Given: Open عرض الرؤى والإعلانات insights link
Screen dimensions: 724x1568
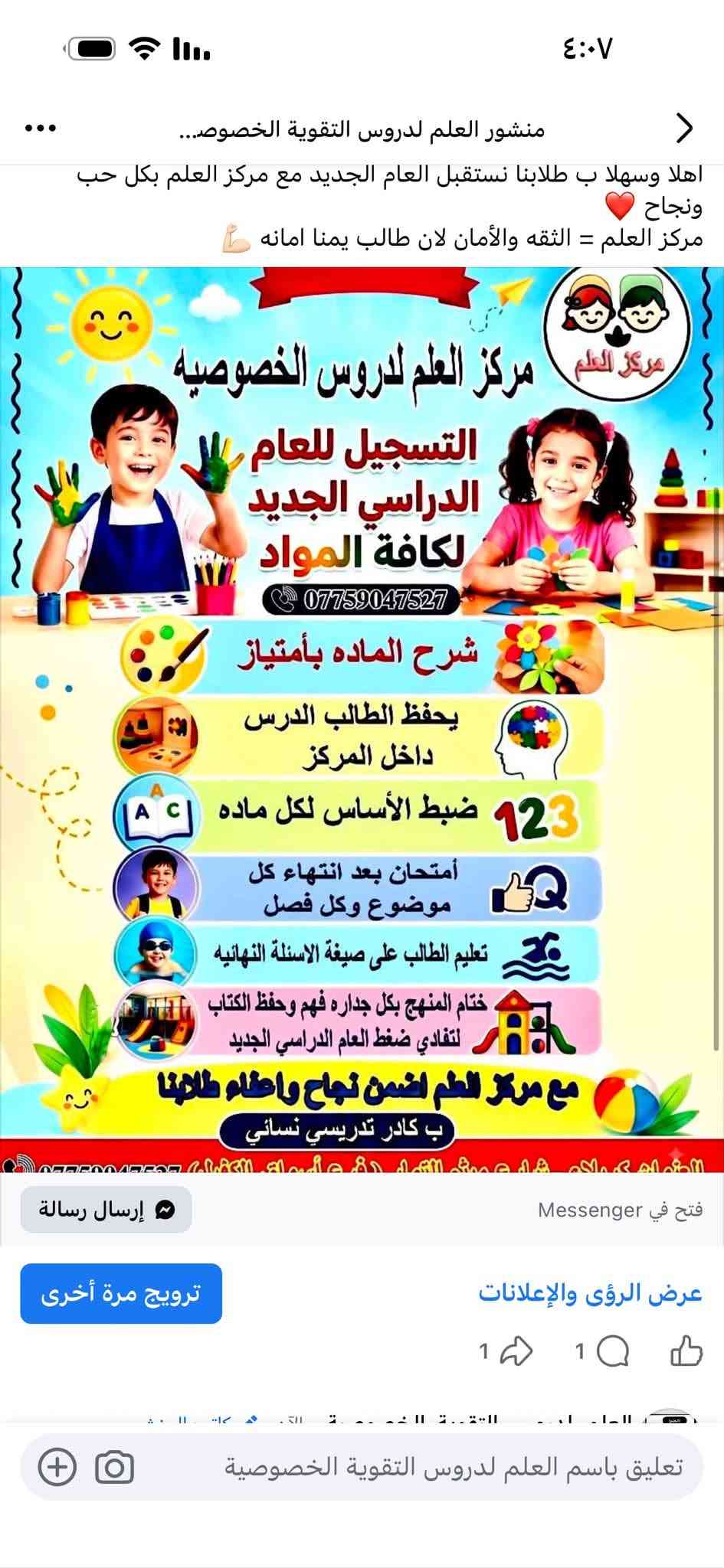Looking at the screenshot, I should pos(590,1293).
